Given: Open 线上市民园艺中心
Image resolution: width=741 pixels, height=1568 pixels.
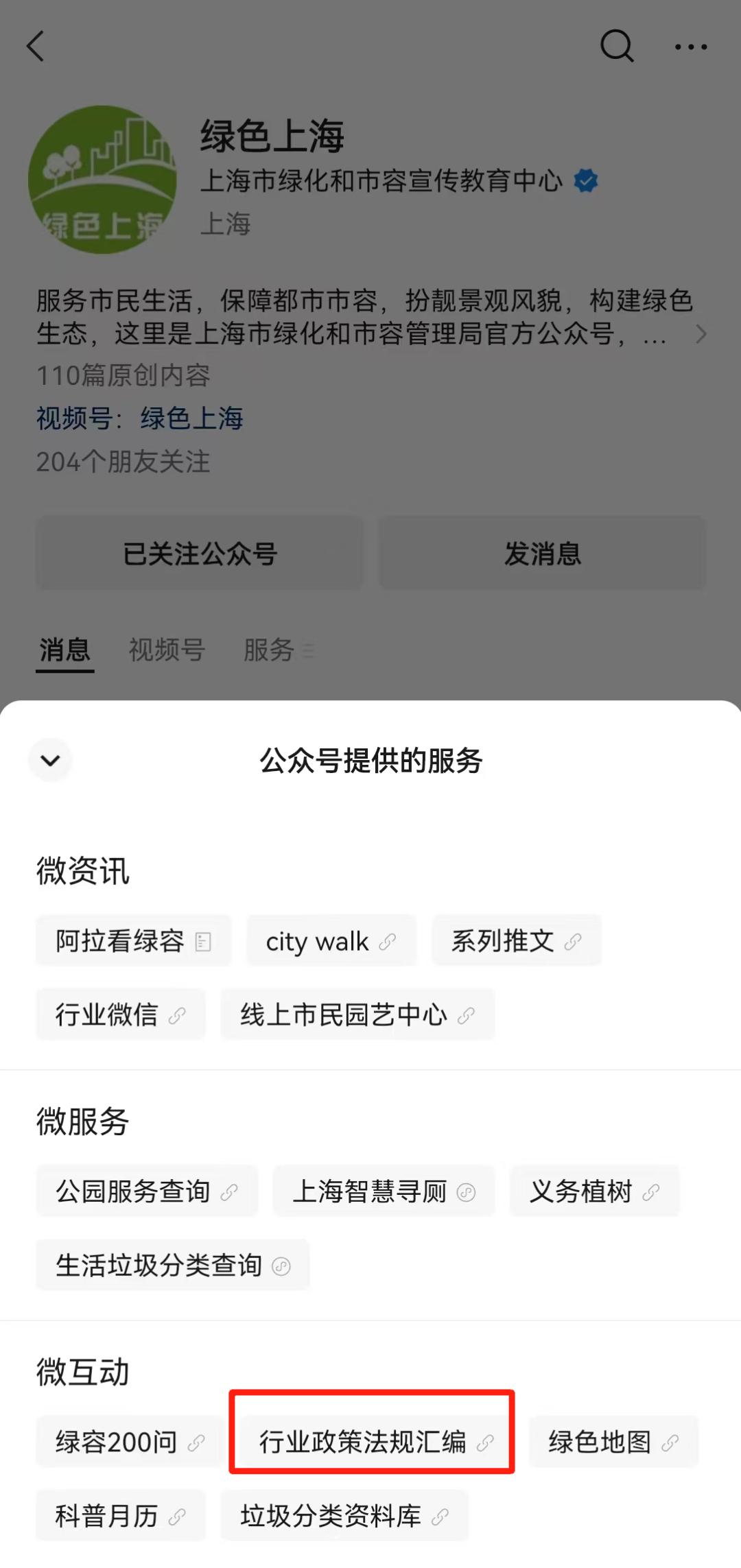Looking at the screenshot, I should click(x=357, y=1014).
